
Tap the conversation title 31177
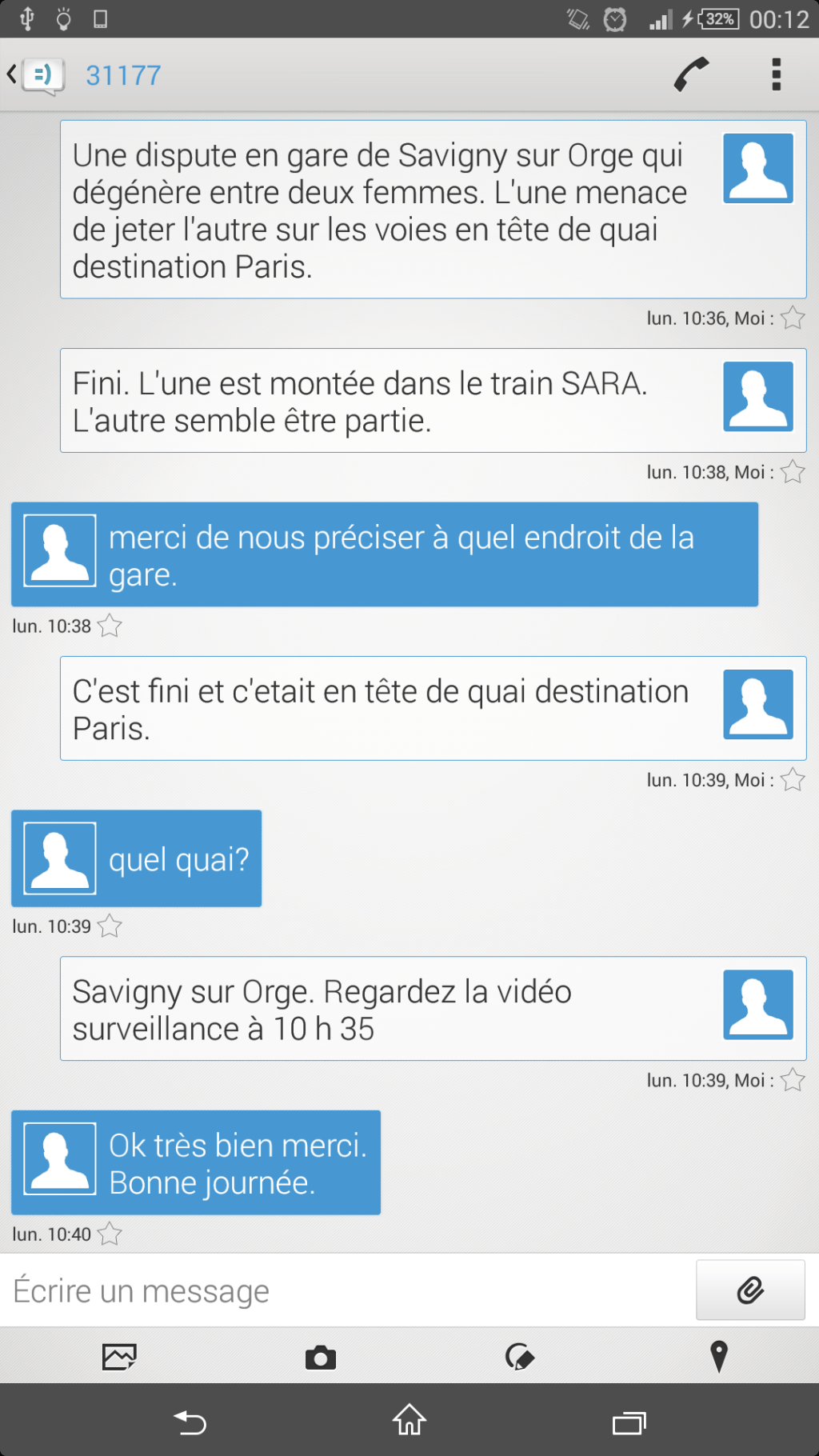pyautogui.click(x=123, y=74)
